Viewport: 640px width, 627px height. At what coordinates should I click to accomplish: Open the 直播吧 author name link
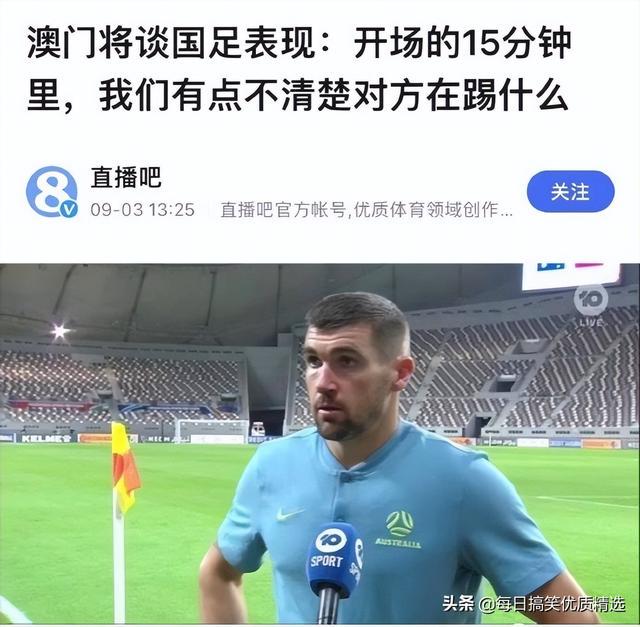pyautogui.click(x=125, y=178)
